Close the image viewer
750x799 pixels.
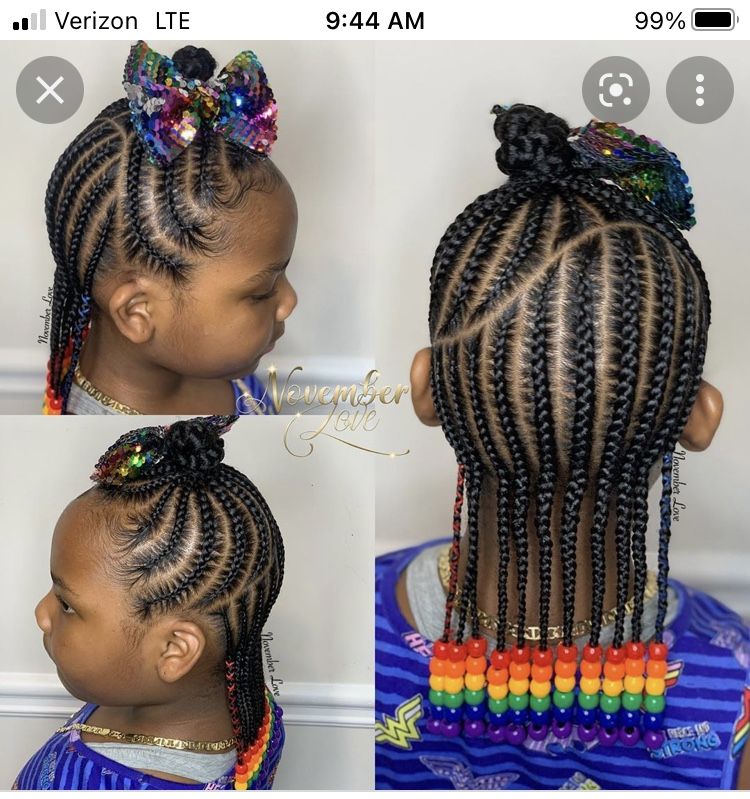50,90
